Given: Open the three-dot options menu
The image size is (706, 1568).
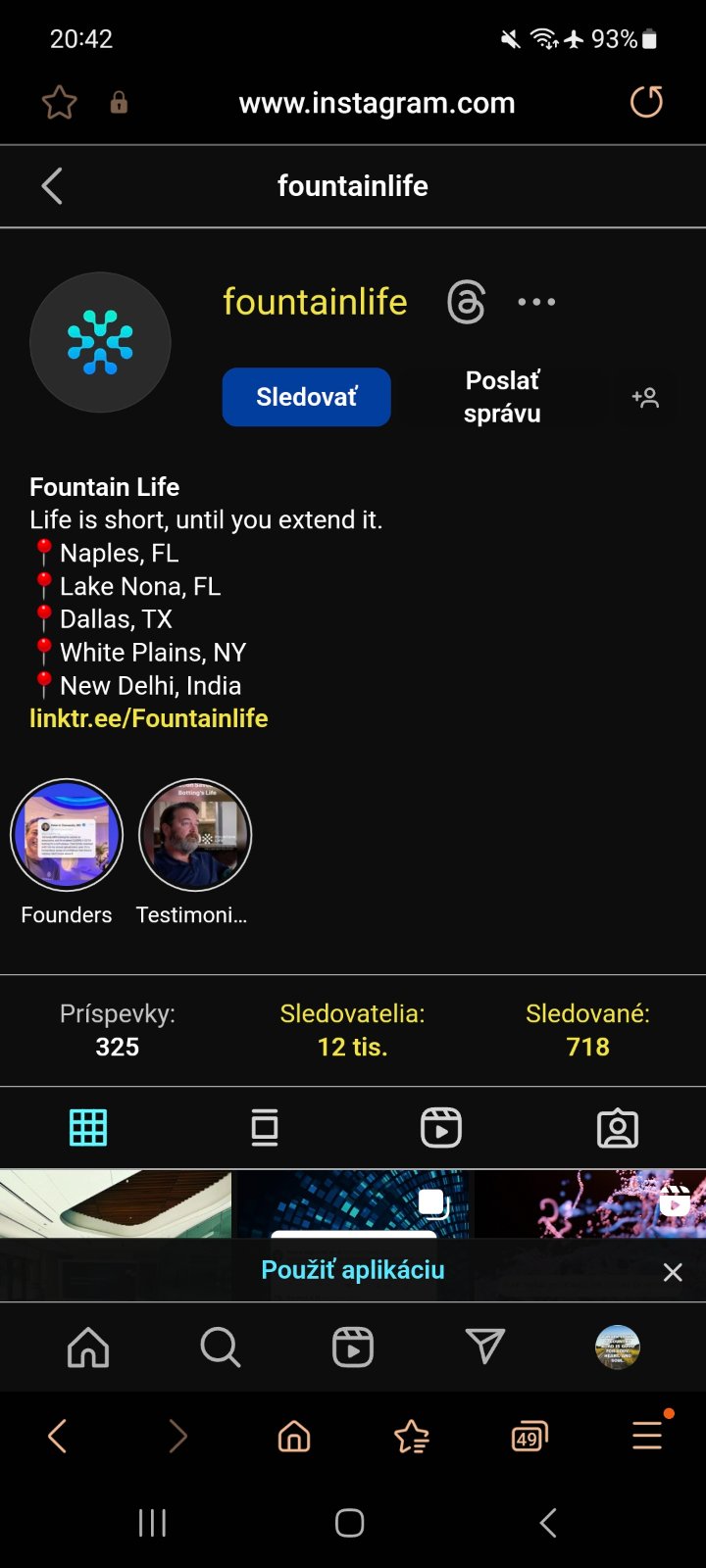Looking at the screenshot, I should [x=536, y=302].
